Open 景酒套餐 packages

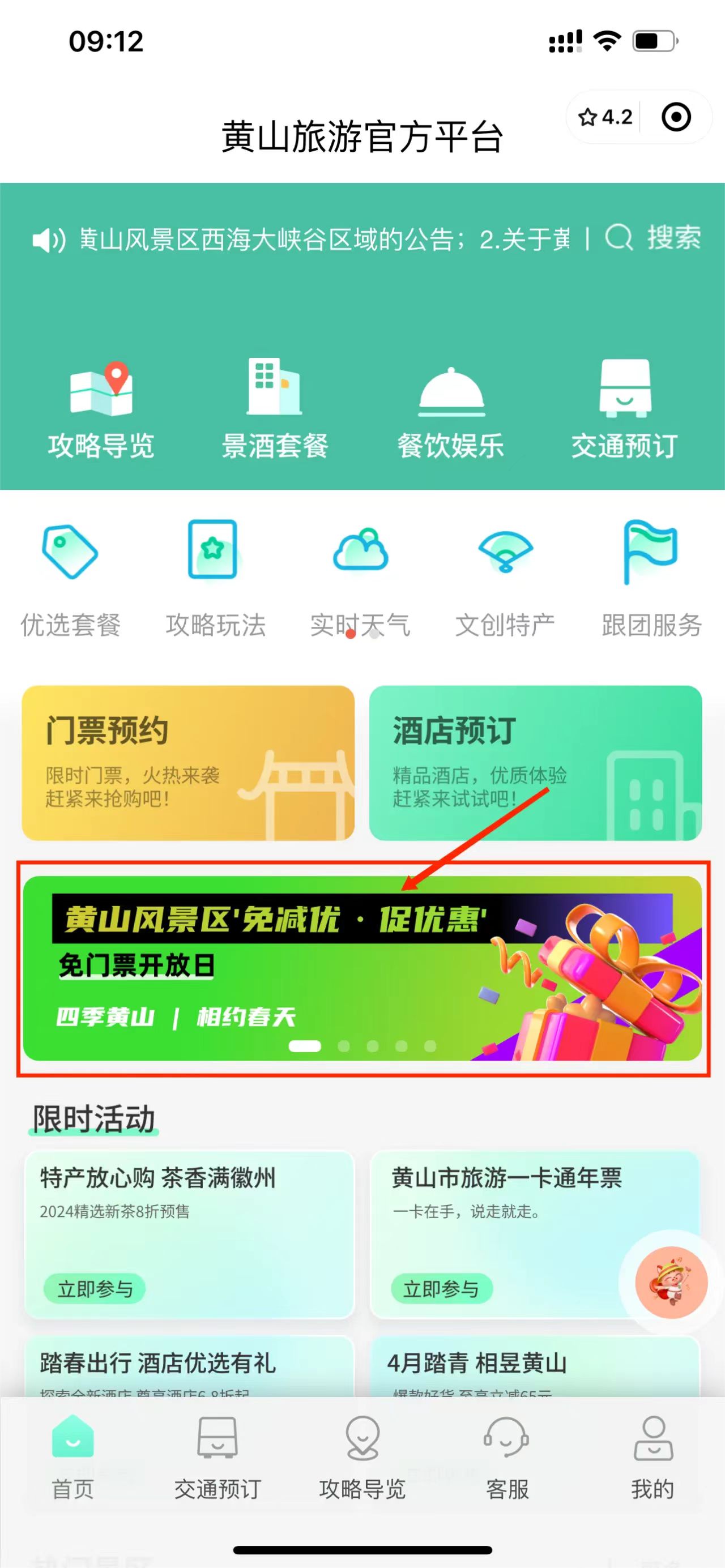click(x=275, y=409)
